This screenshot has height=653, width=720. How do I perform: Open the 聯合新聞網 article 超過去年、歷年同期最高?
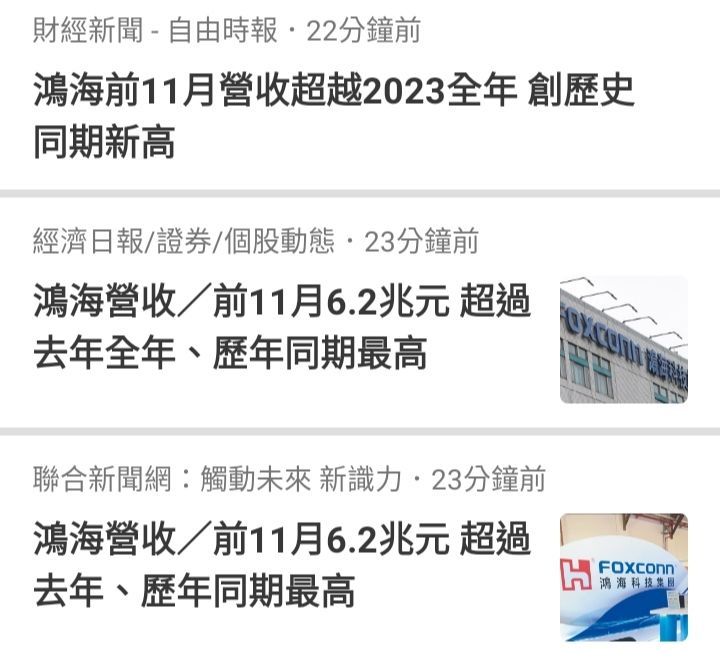tap(282, 565)
